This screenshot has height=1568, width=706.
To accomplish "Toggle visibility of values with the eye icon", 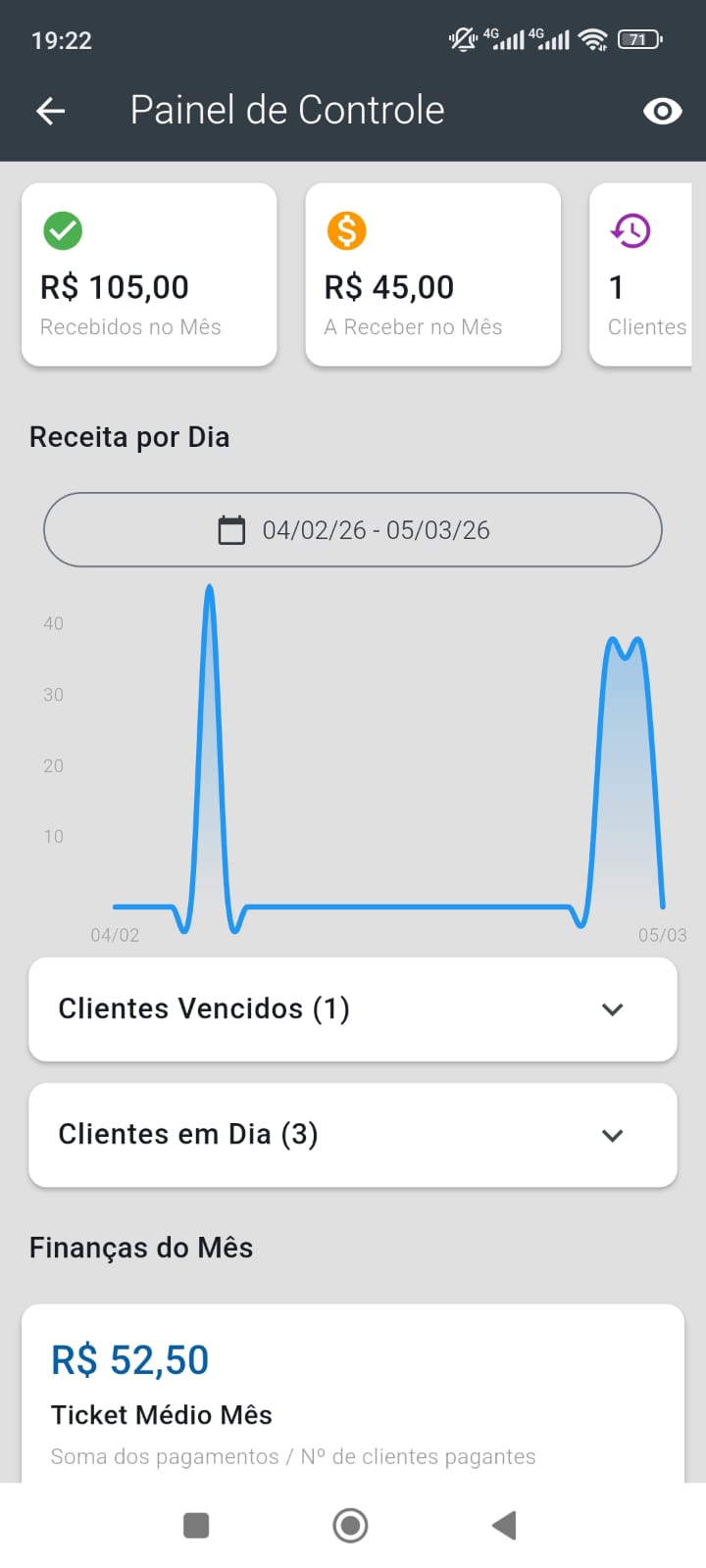I will tap(662, 112).
